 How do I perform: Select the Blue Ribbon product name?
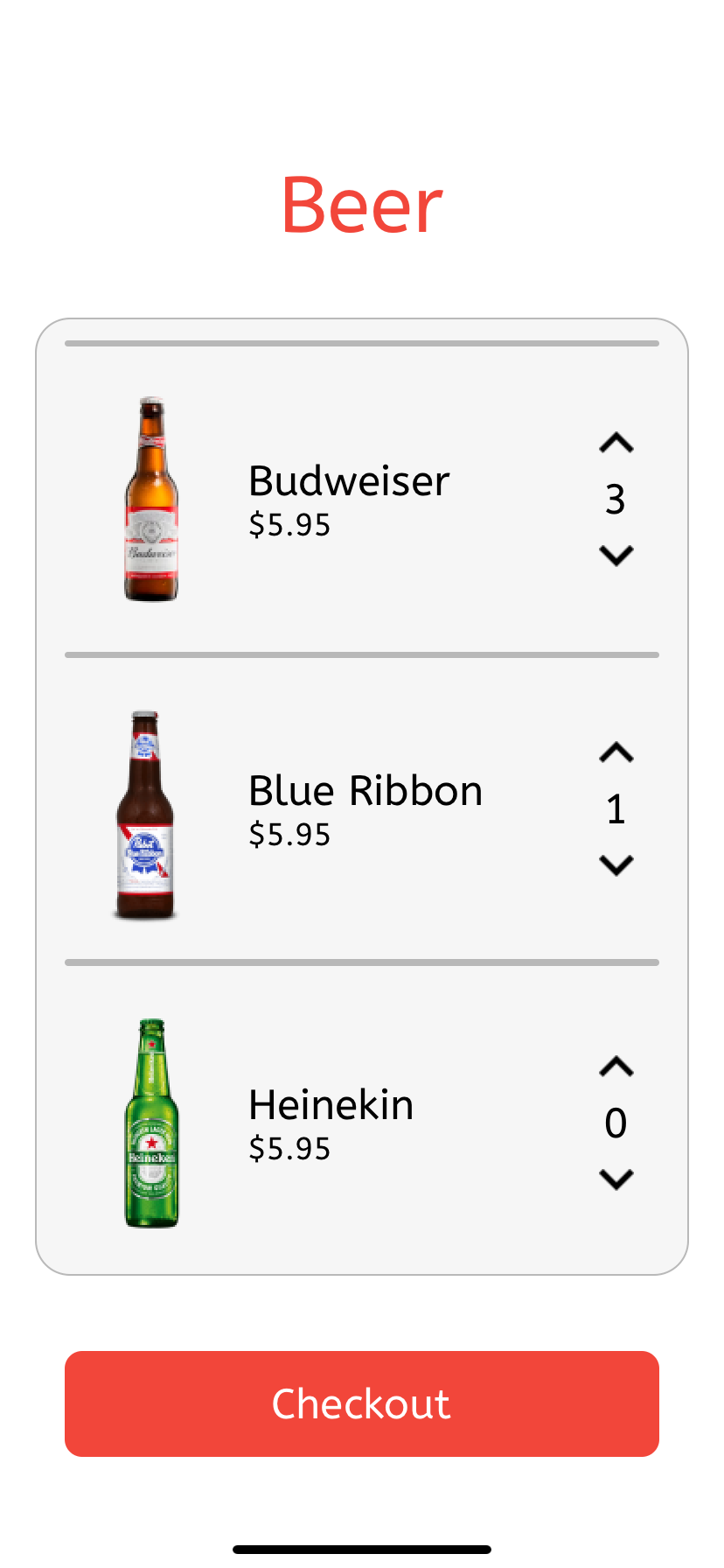point(365,790)
